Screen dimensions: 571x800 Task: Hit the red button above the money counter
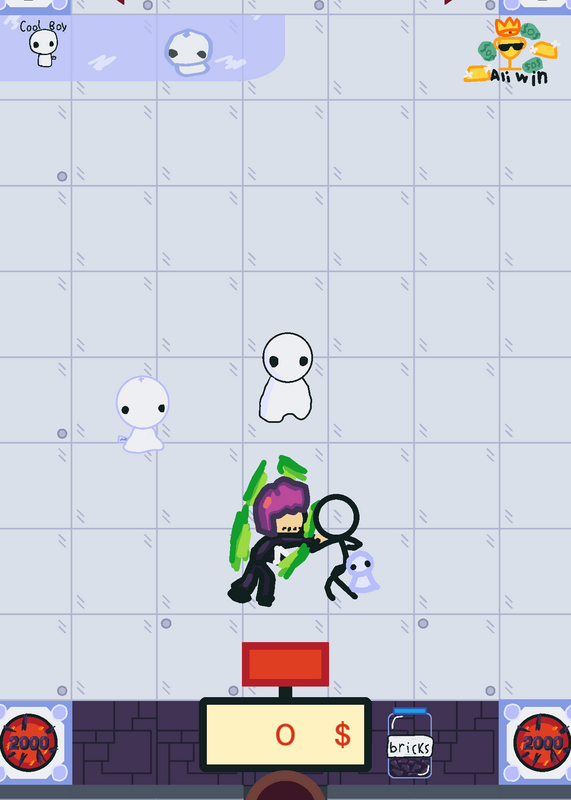(285, 664)
